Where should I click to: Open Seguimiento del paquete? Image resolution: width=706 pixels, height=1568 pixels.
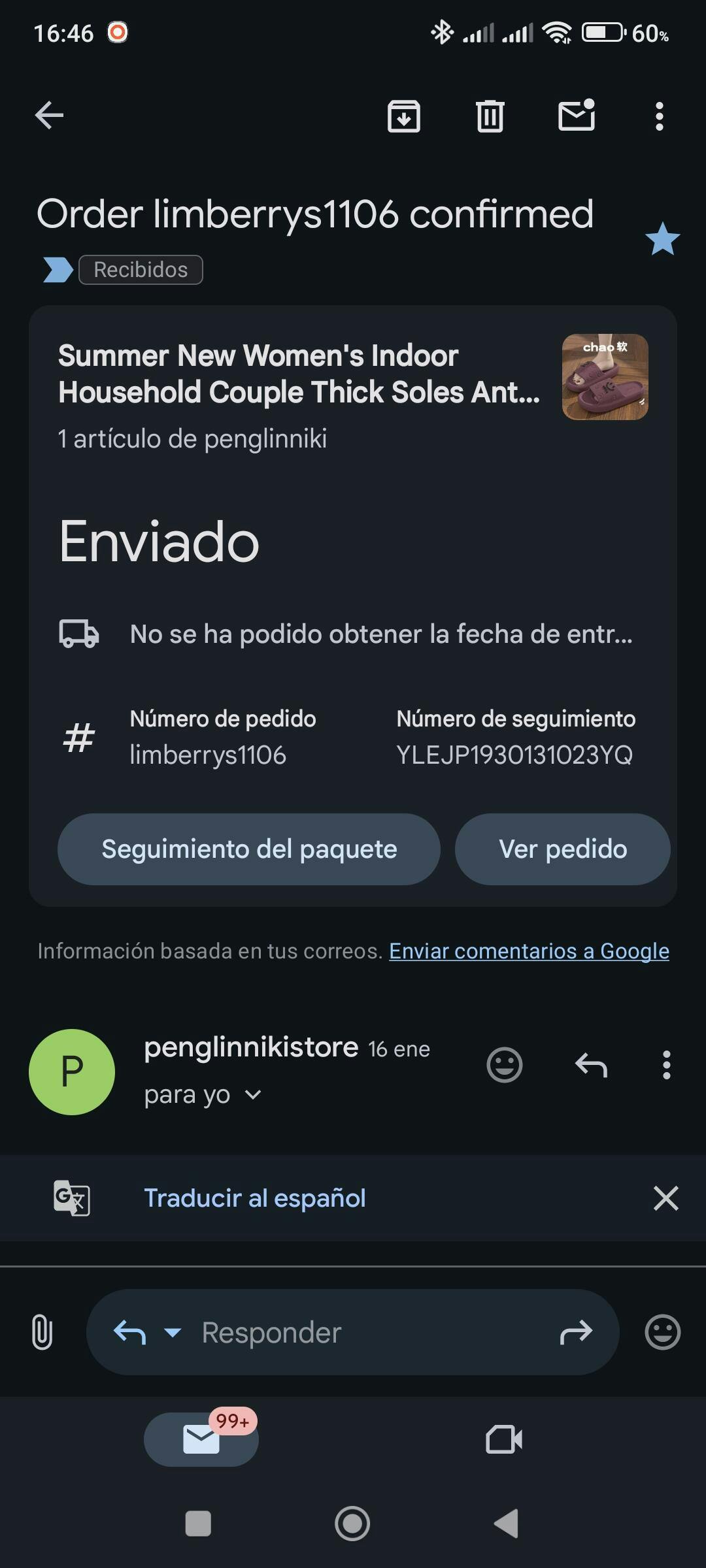pyautogui.click(x=249, y=849)
